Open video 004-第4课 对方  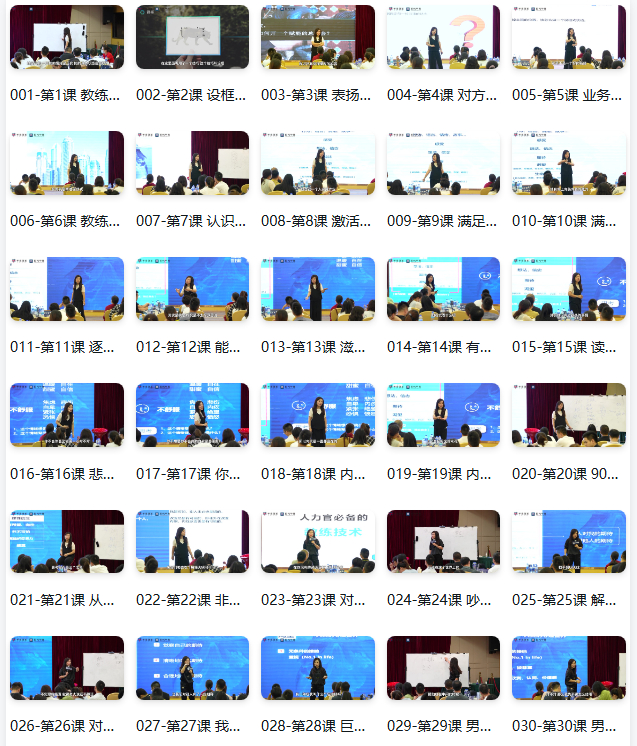pos(443,37)
